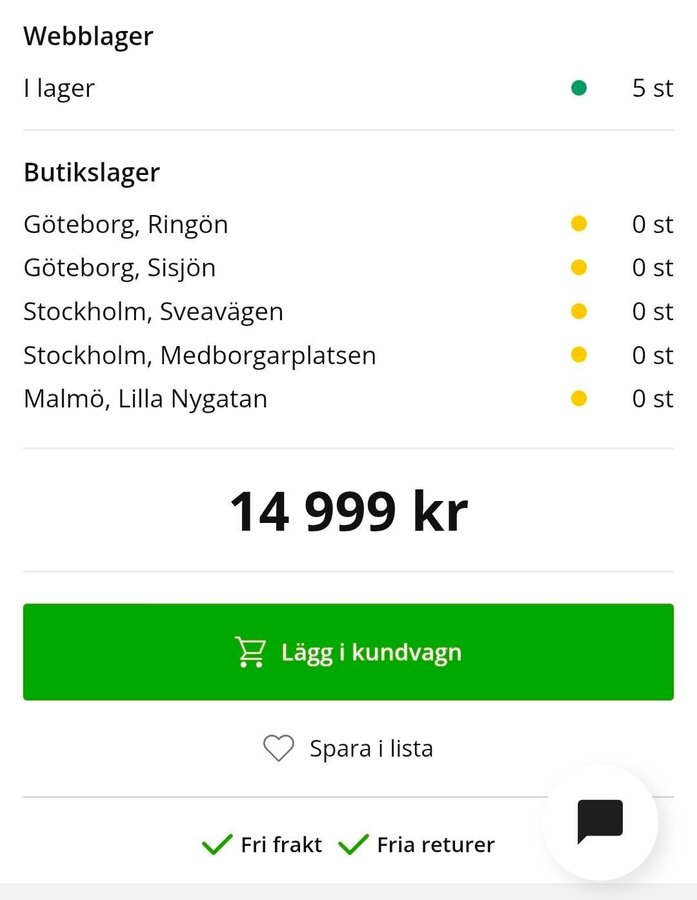
Task: Tap the Lägg i kundvagn button
Action: coord(348,652)
